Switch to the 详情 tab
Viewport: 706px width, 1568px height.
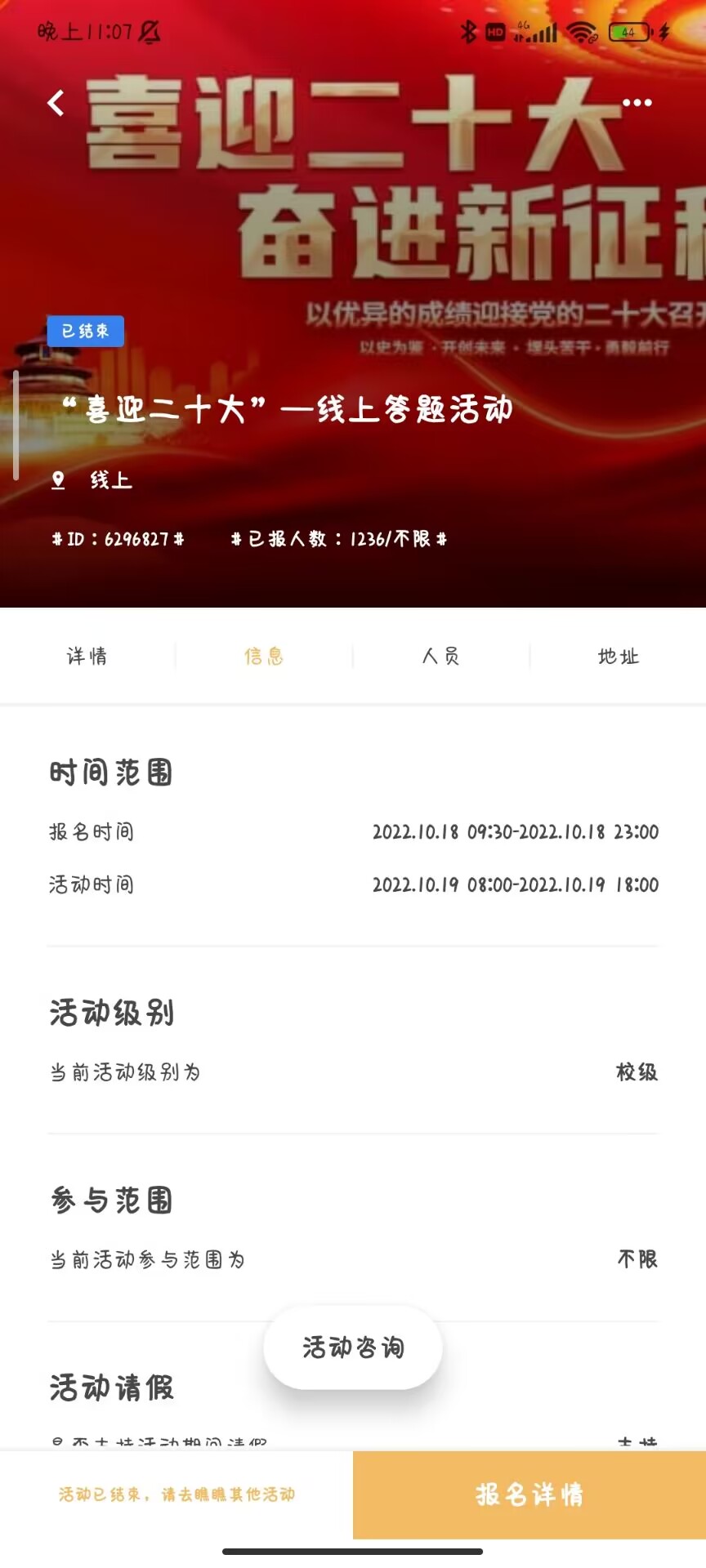pos(87,656)
